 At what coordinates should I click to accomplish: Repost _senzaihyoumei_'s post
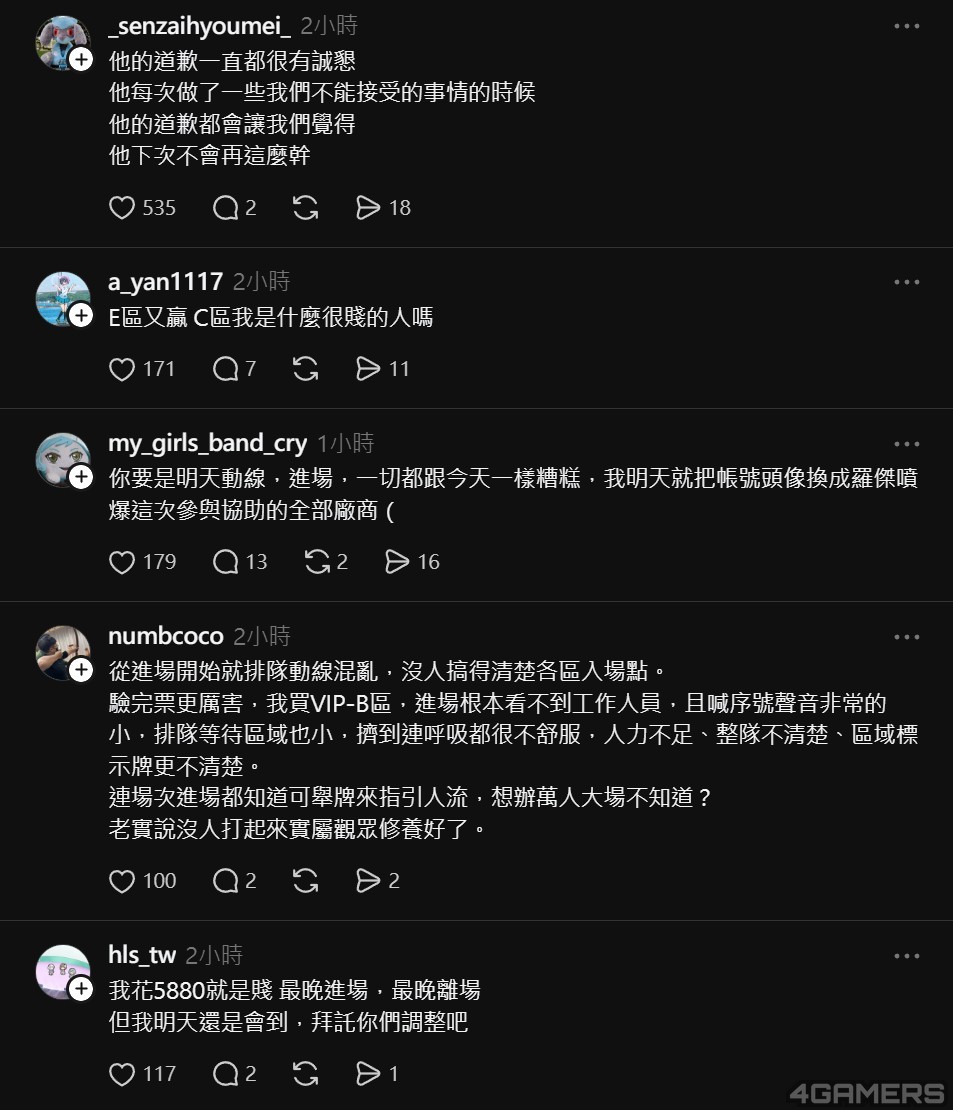pyautogui.click(x=305, y=208)
